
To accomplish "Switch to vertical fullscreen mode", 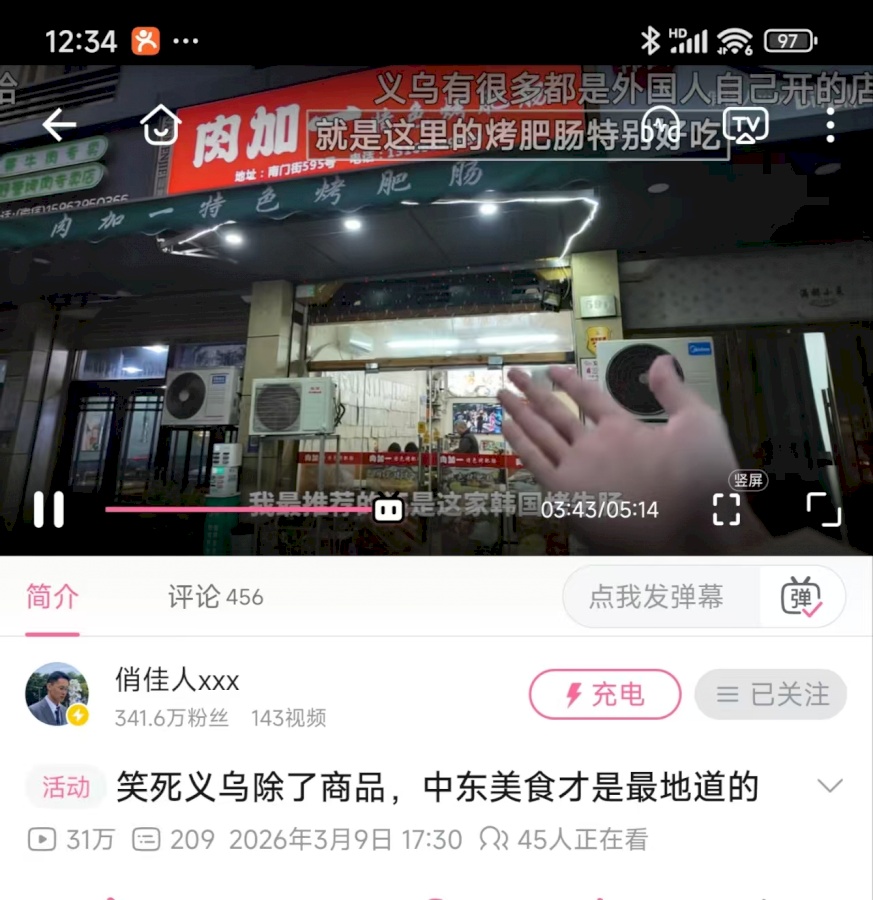I will (x=727, y=509).
